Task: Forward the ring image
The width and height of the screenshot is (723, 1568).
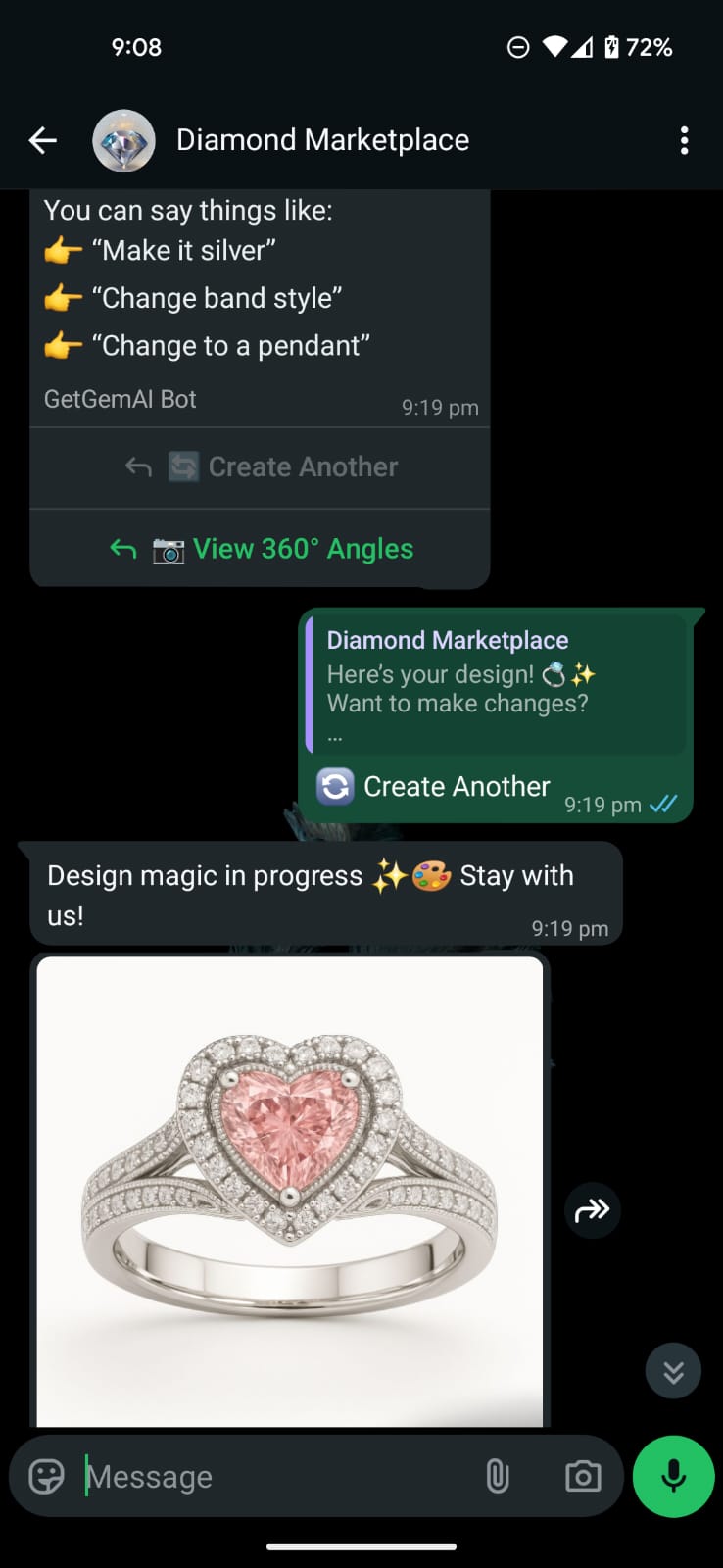Action: (593, 1210)
